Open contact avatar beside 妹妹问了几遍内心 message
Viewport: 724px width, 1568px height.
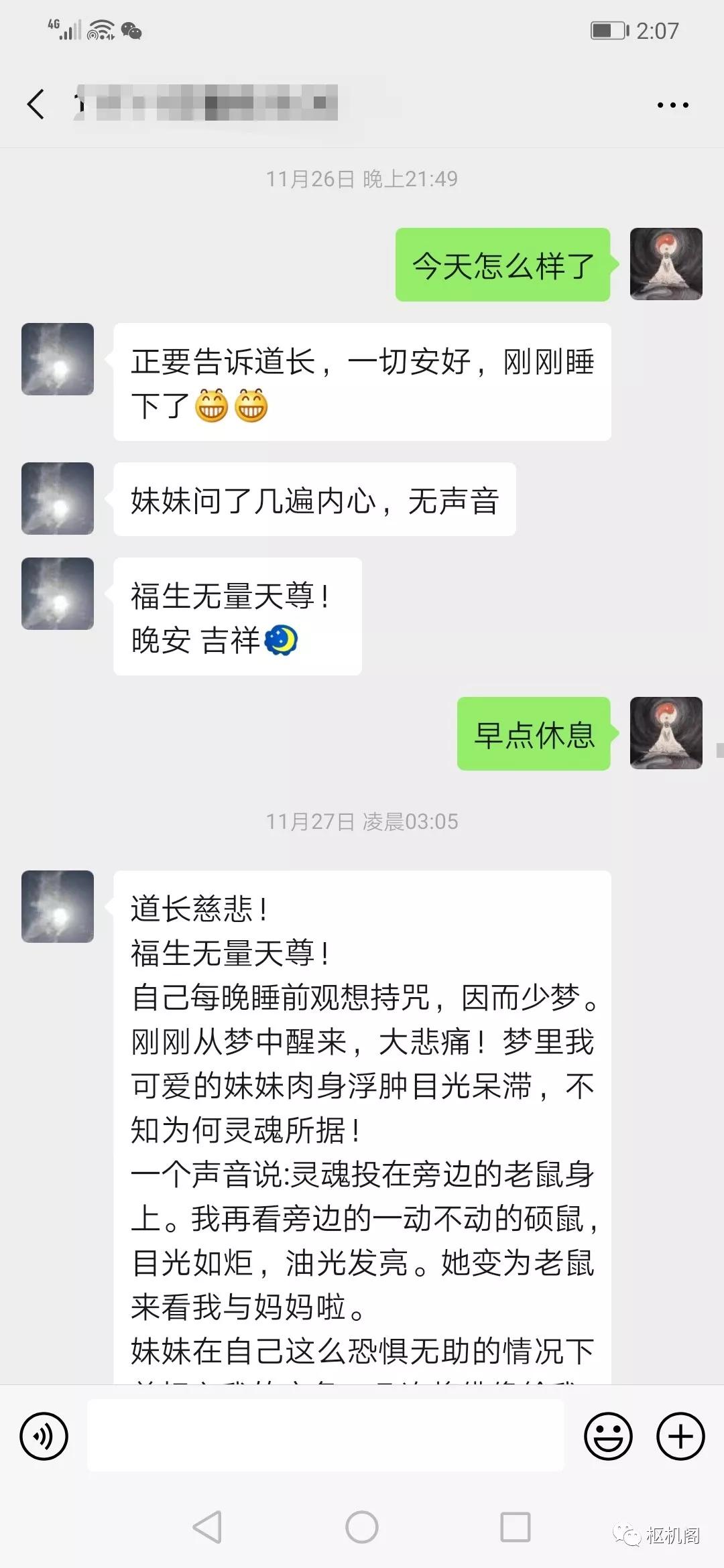[x=58, y=499]
